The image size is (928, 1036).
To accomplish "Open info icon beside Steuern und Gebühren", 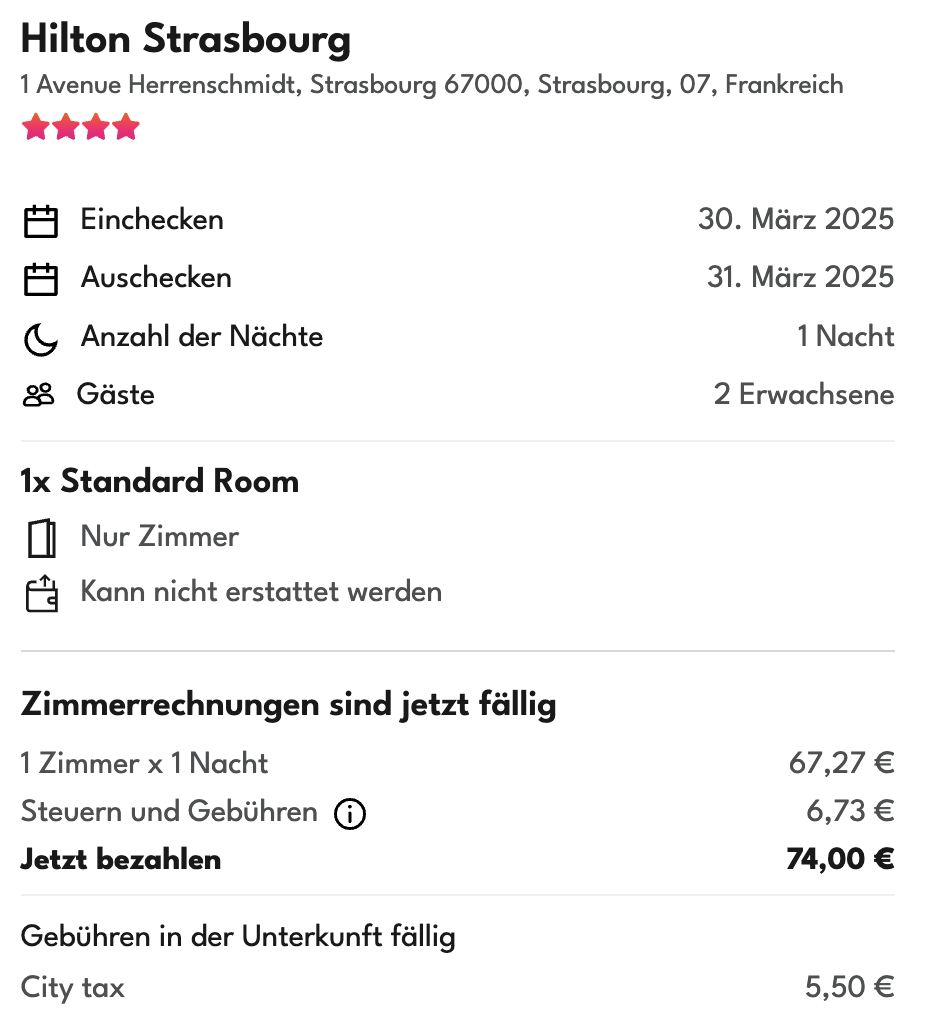I will click(x=350, y=814).
